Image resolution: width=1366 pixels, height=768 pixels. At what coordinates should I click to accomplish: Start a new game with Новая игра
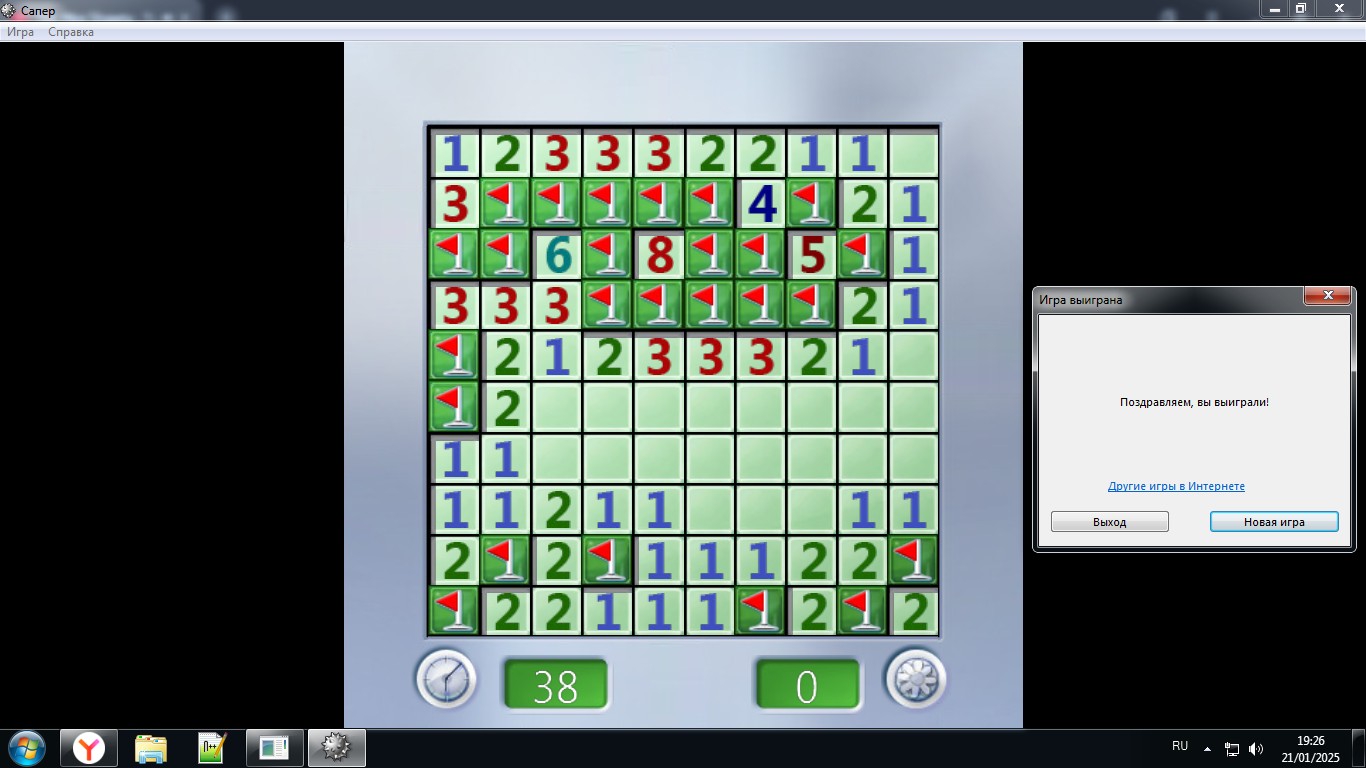[1273, 522]
